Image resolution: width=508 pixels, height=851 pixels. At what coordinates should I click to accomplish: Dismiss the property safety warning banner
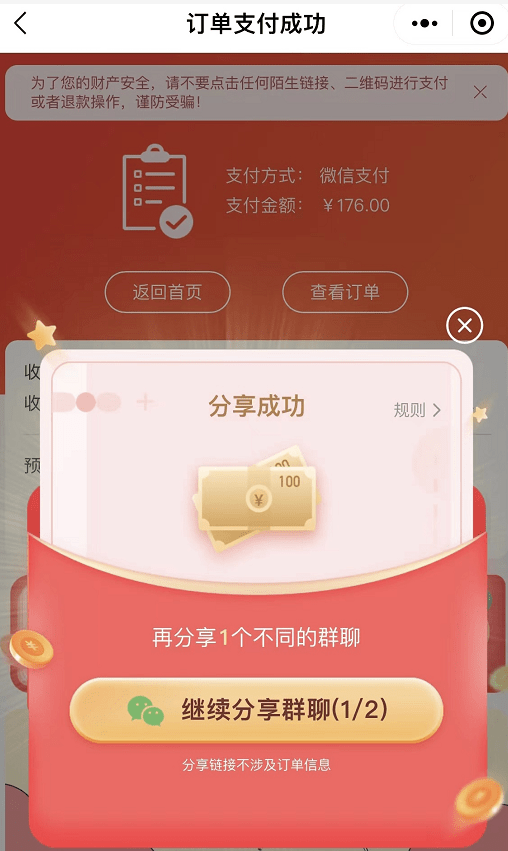(x=480, y=92)
